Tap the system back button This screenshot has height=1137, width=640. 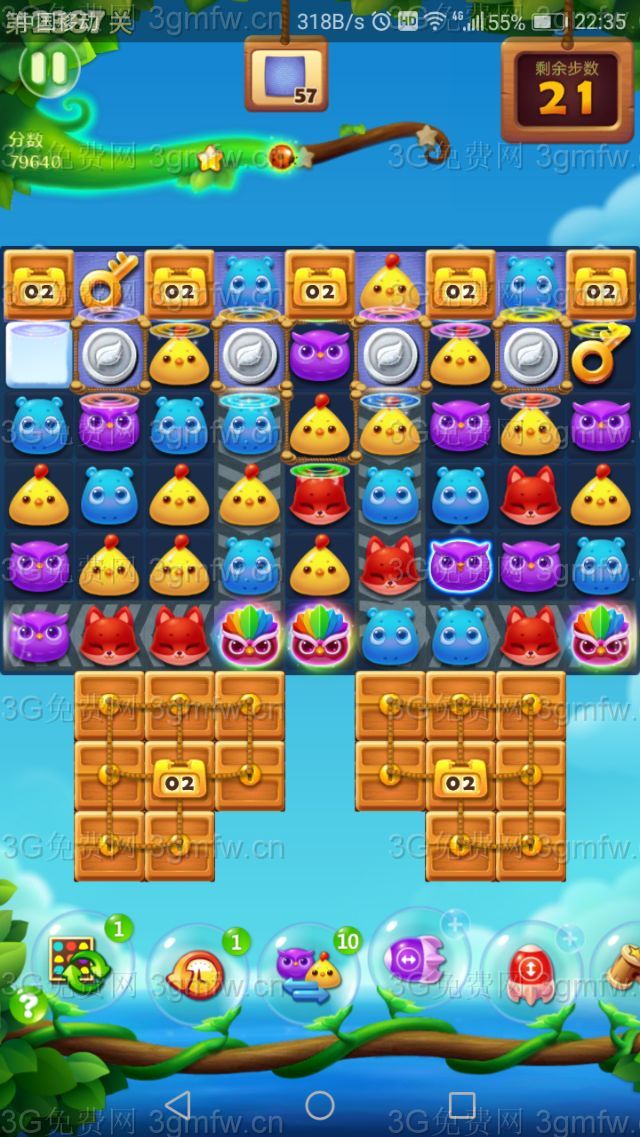coord(177,1105)
